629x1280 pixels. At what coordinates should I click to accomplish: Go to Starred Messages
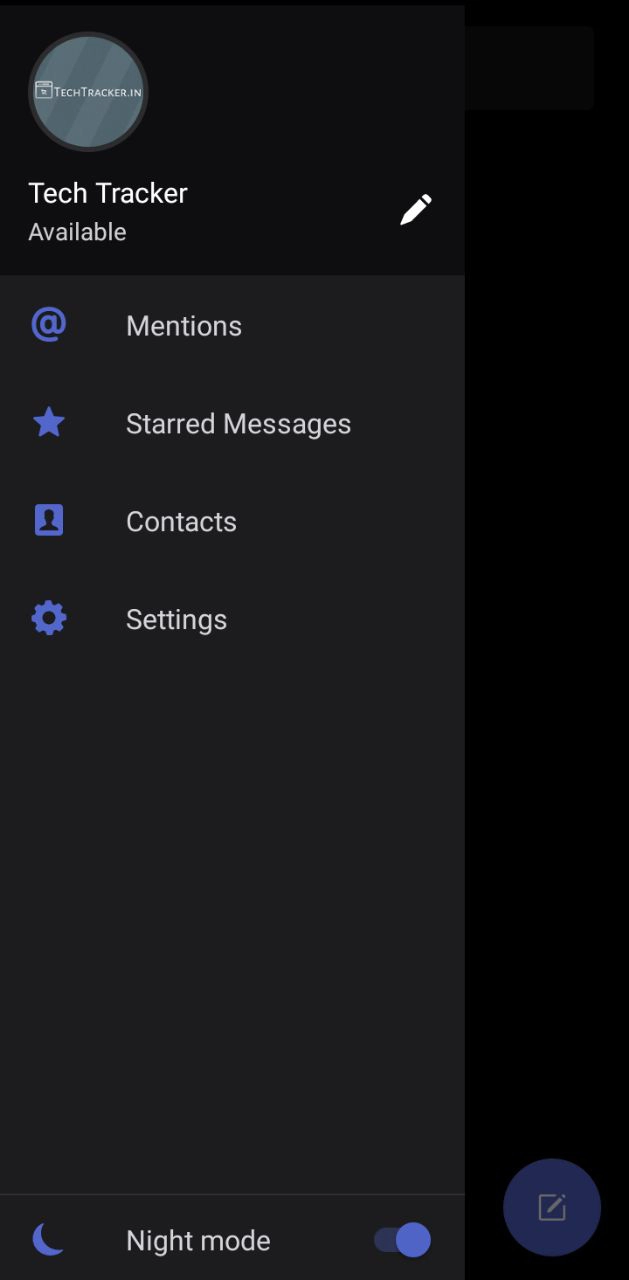tap(238, 424)
